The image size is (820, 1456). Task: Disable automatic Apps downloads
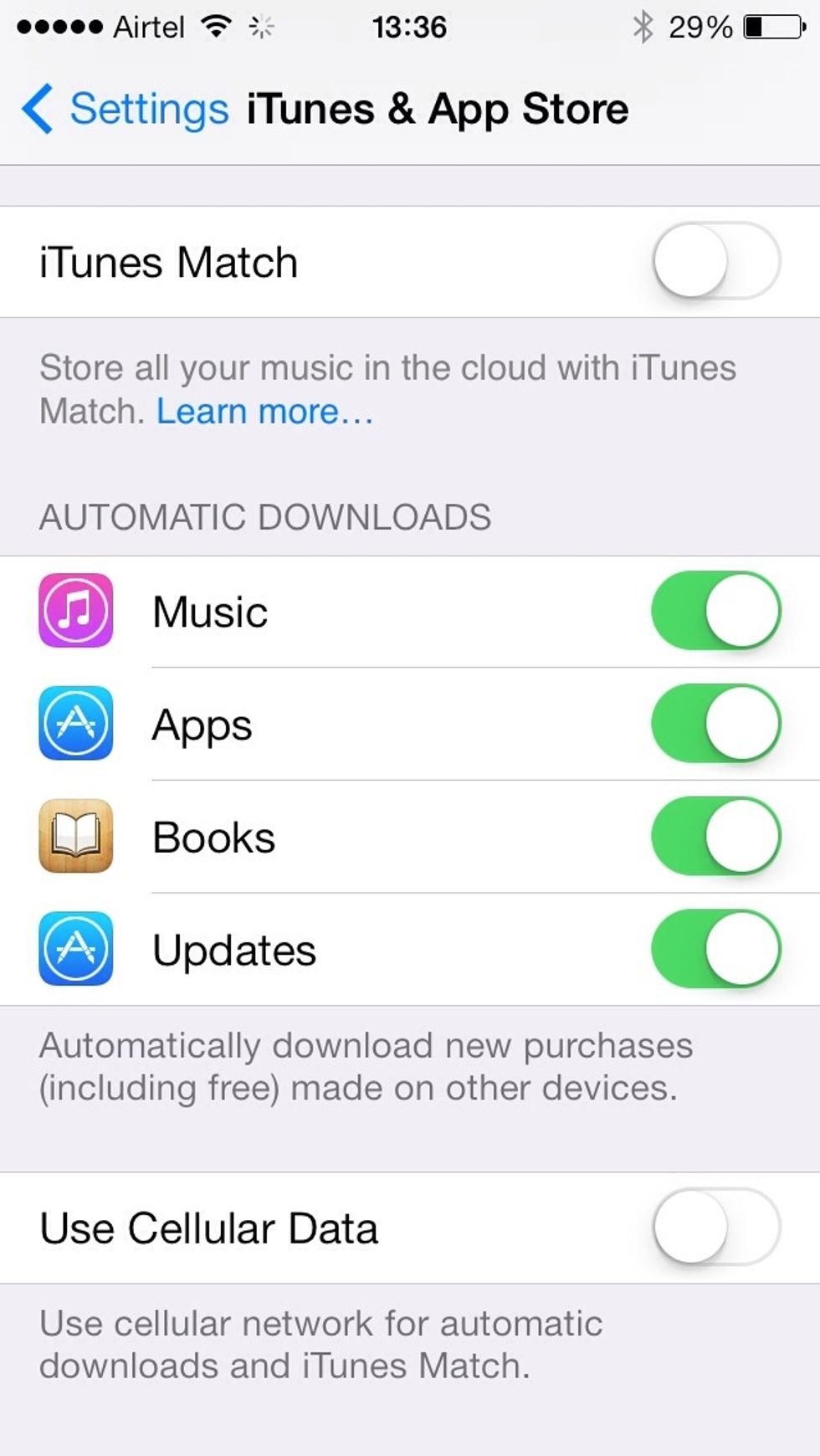(715, 724)
